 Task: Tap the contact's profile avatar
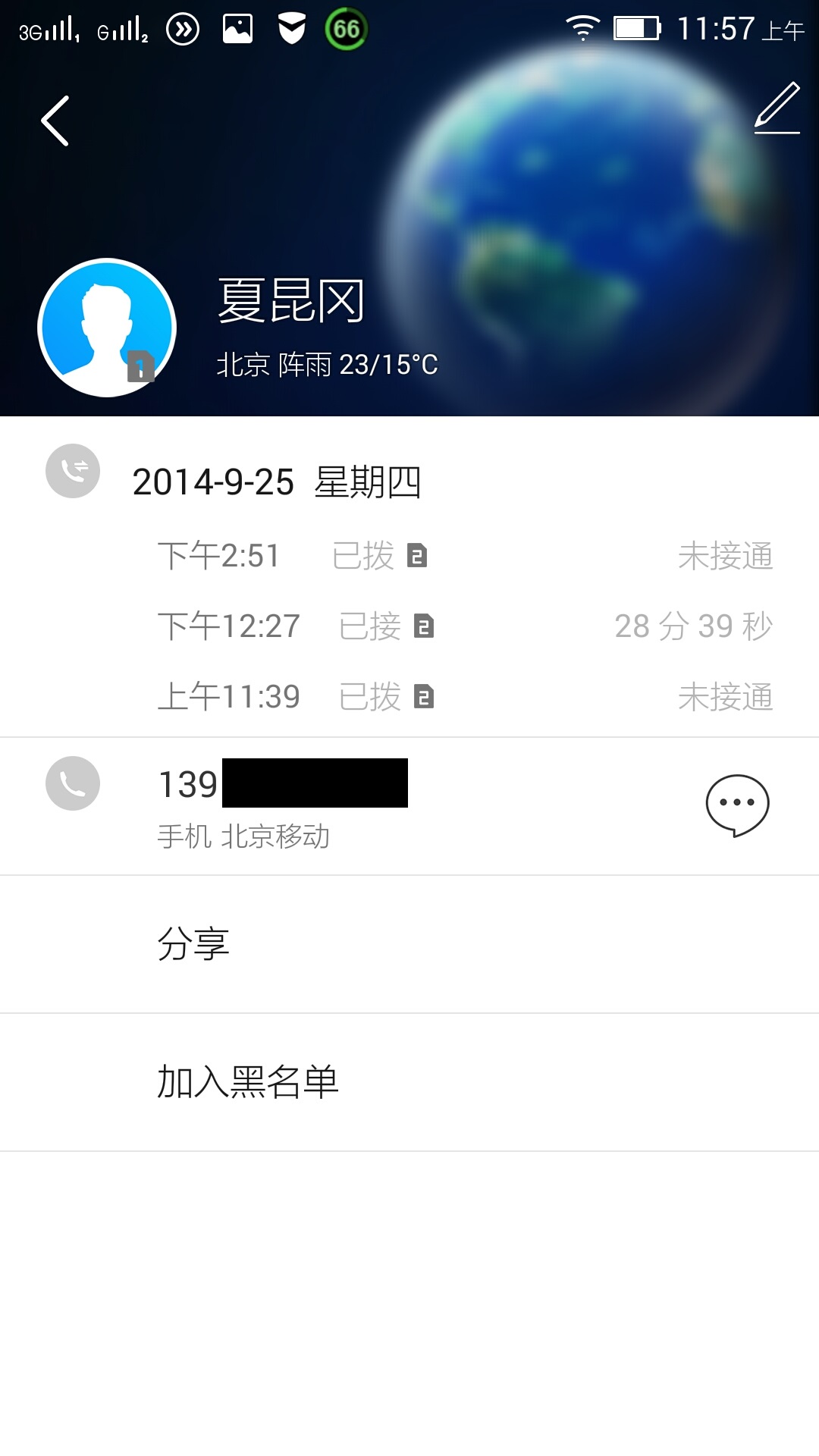(107, 328)
